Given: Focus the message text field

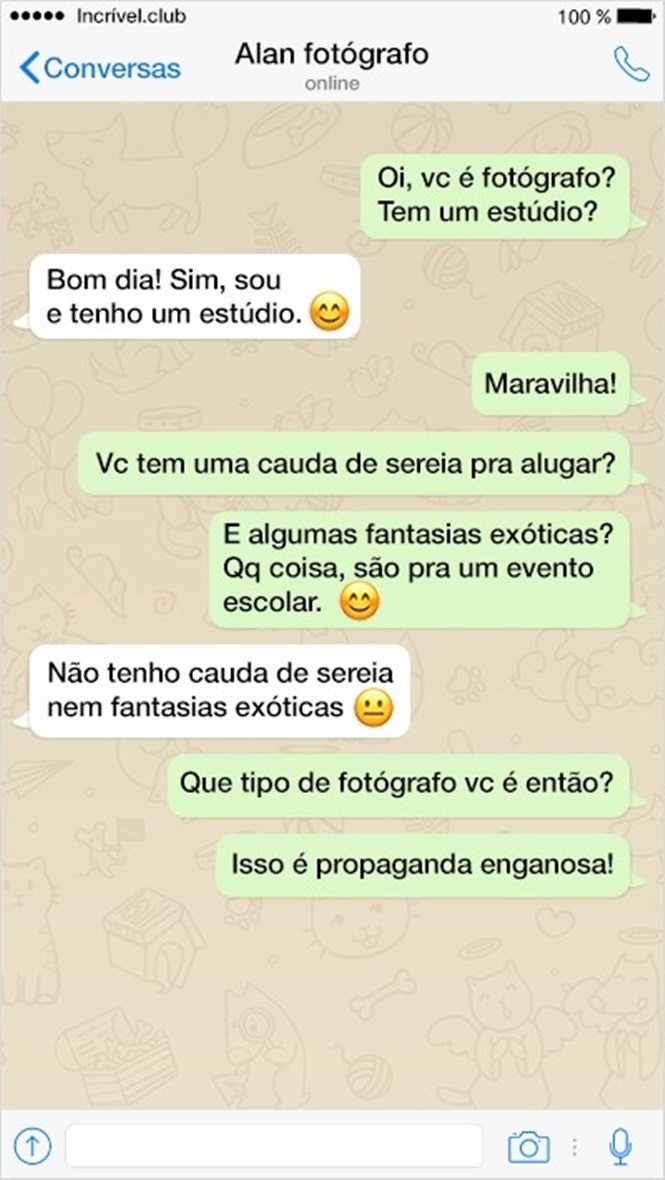Looking at the screenshot, I should [274, 1146].
